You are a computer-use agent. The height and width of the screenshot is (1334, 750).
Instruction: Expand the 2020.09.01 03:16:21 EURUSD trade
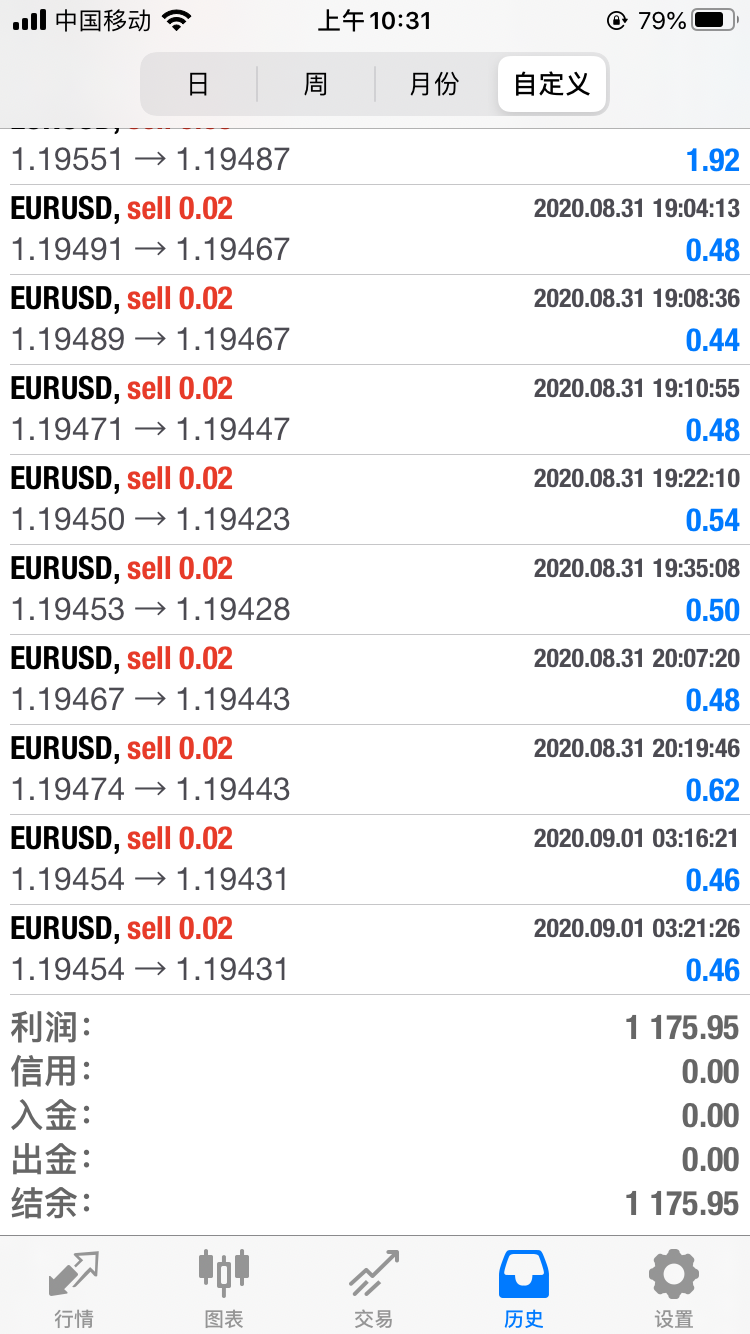coord(375,859)
